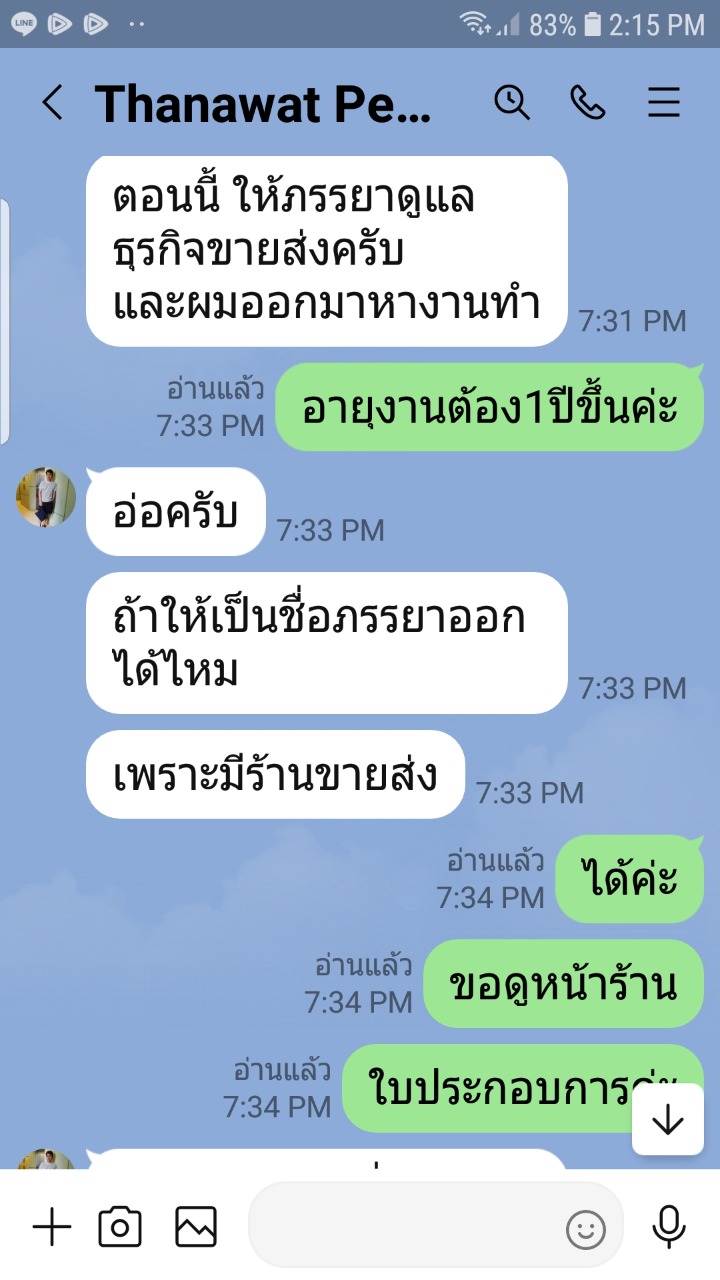Open the camera to take a photo
The image size is (720, 1280).
tap(120, 1226)
